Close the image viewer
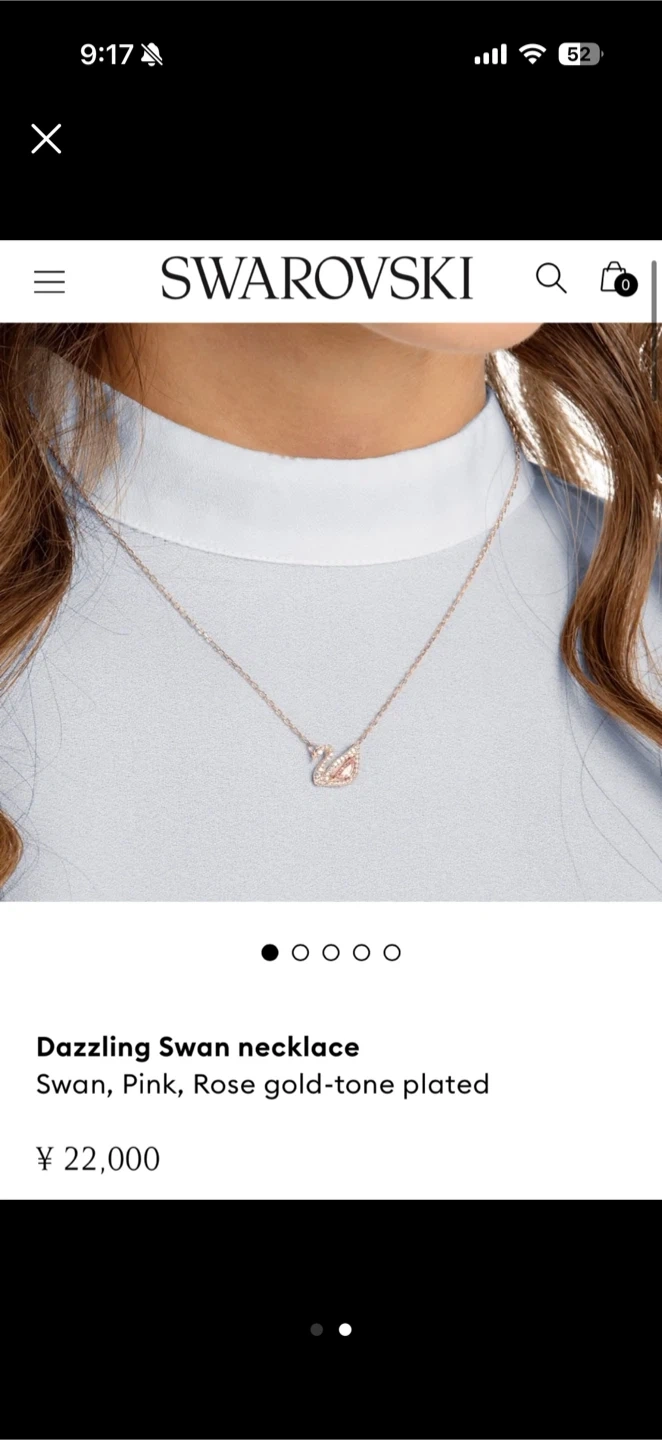Image resolution: width=662 pixels, height=1440 pixels. pyautogui.click(x=46, y=139)
